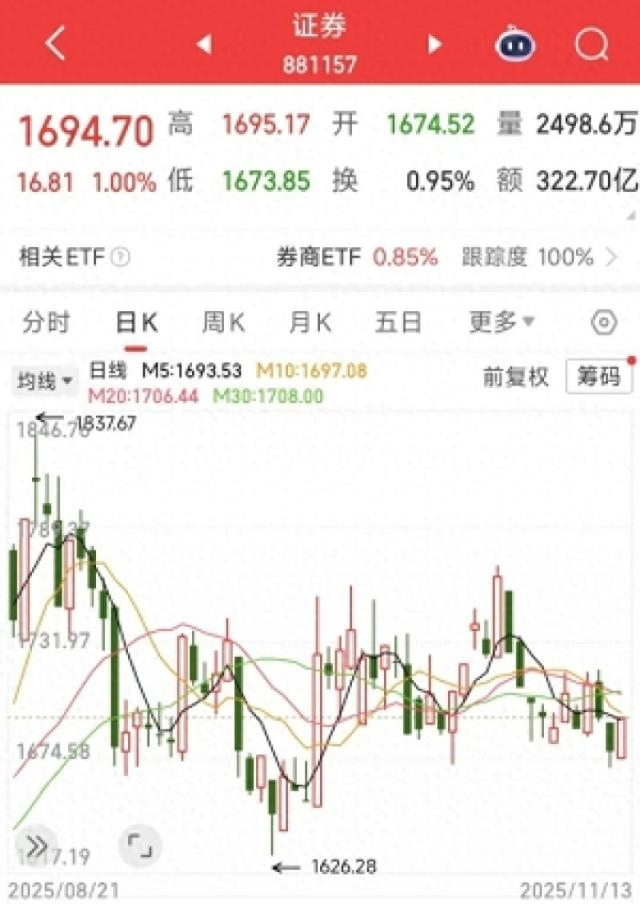Image resolution: width=640 pixels, height=904 pixels.
Task: Go back using the top-left arrow
Action: [x=55, y=44]
